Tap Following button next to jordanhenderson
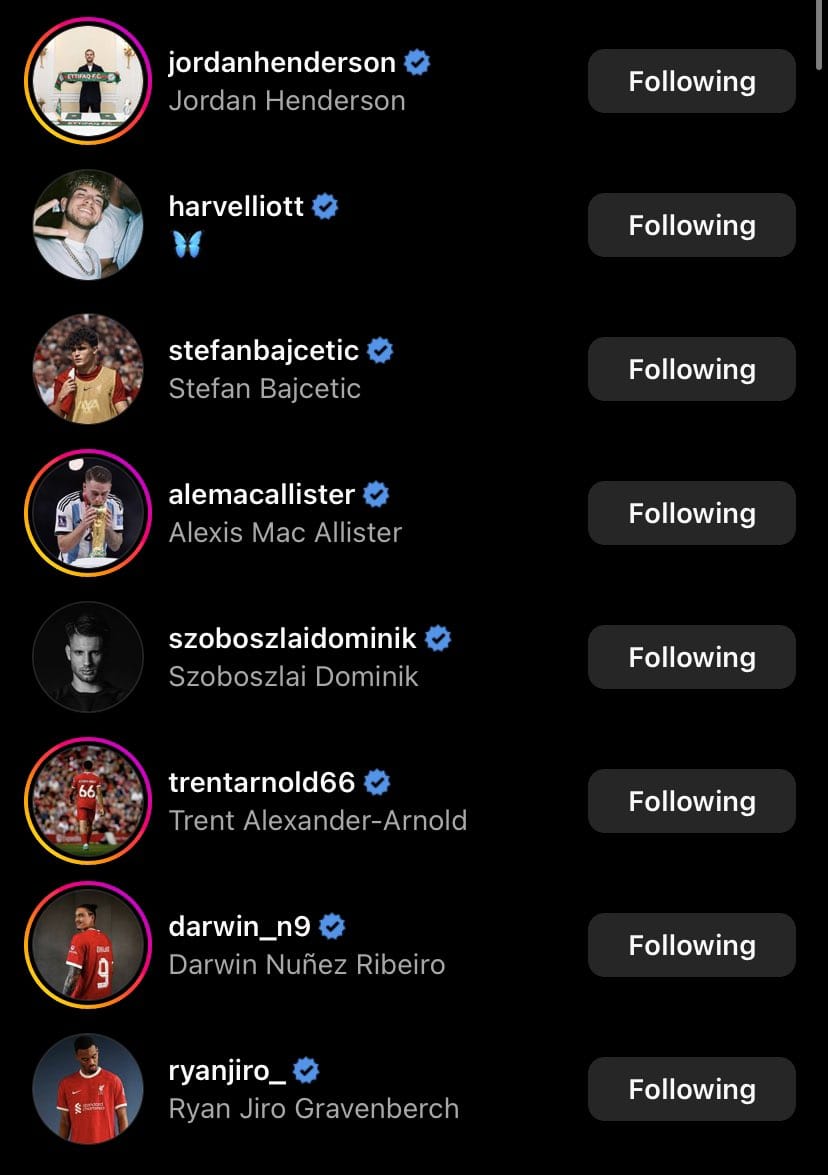This screenshot has width=828, height=1175. [x=691, y=81]
